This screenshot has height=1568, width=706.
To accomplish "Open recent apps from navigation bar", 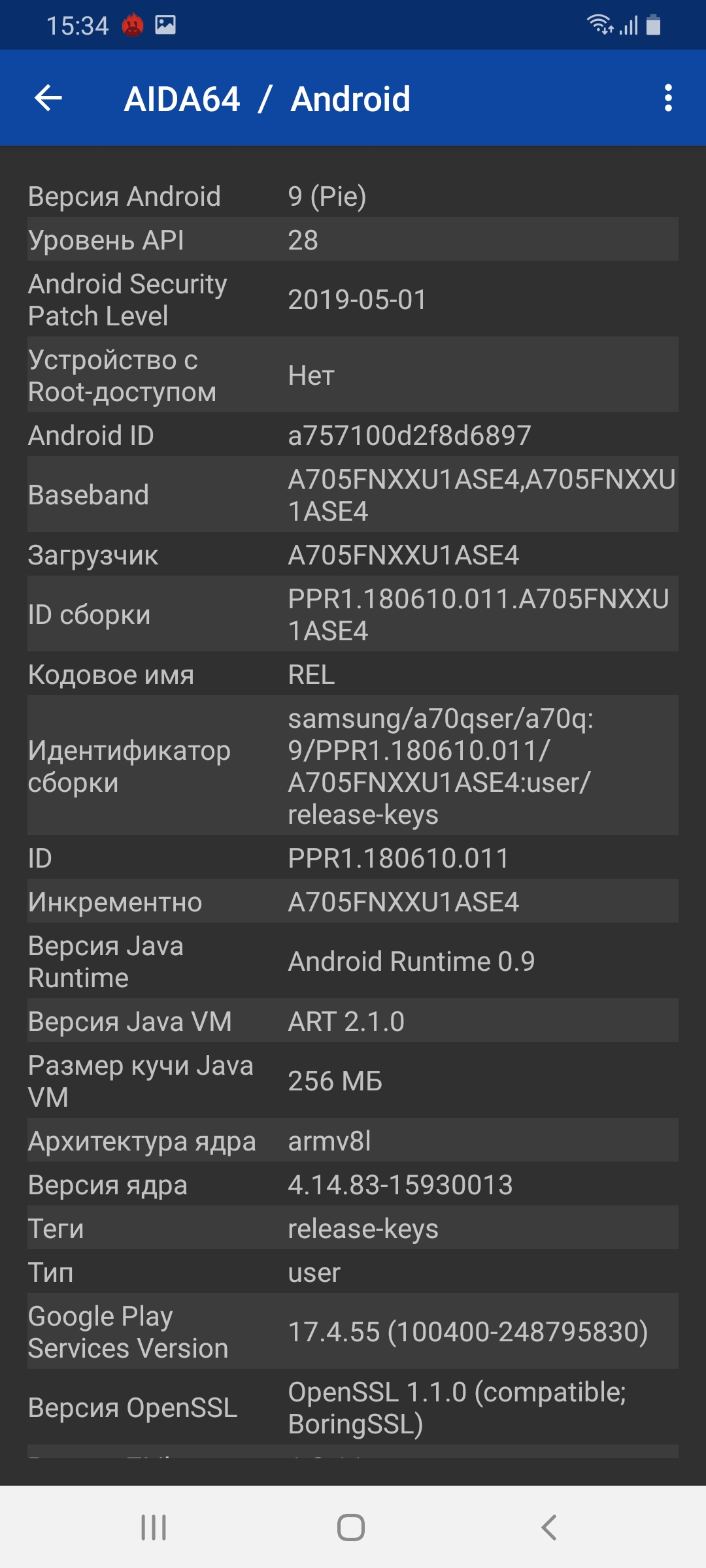I will (x=154, y=1527).
